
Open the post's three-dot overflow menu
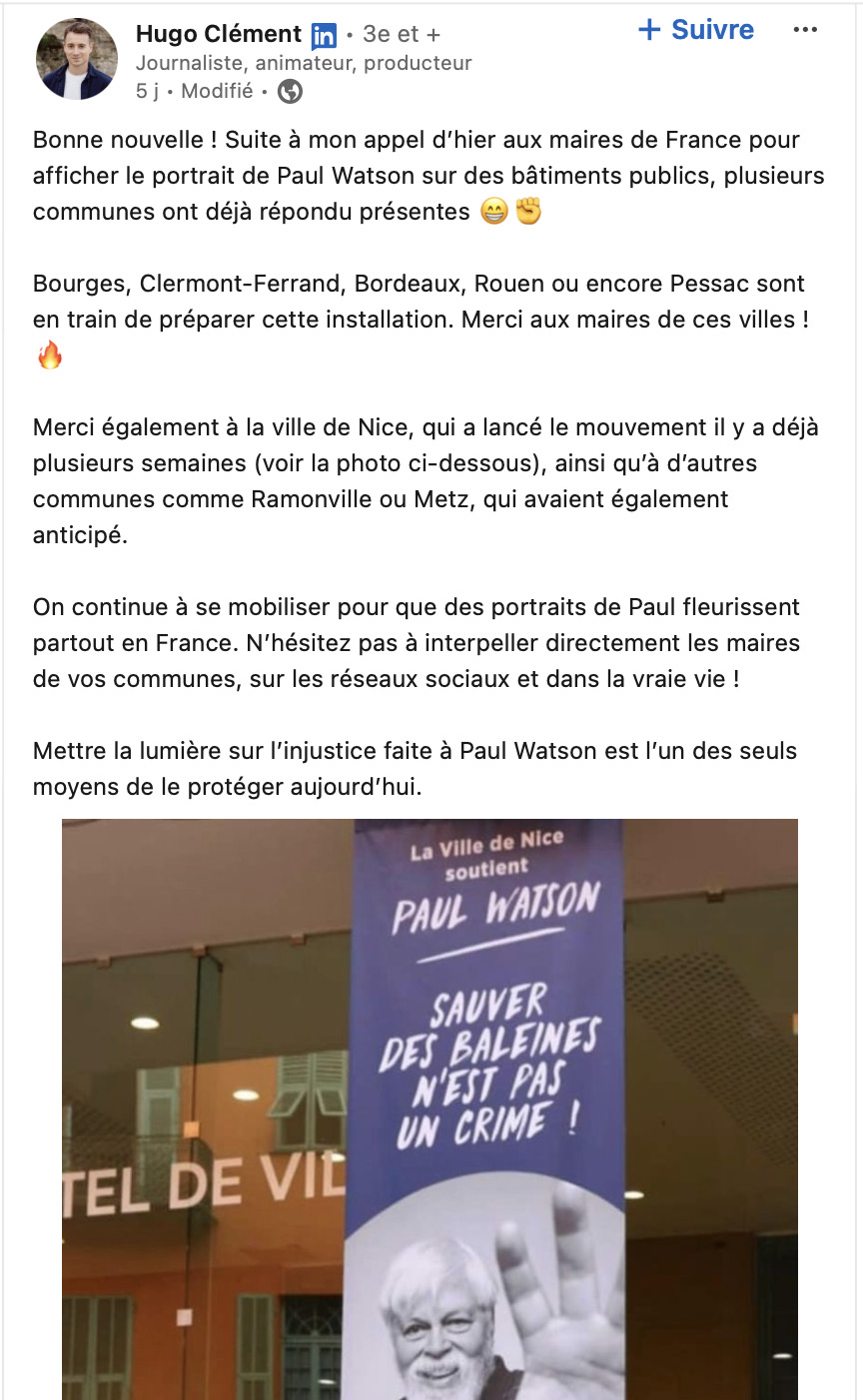tap(805, 30)
